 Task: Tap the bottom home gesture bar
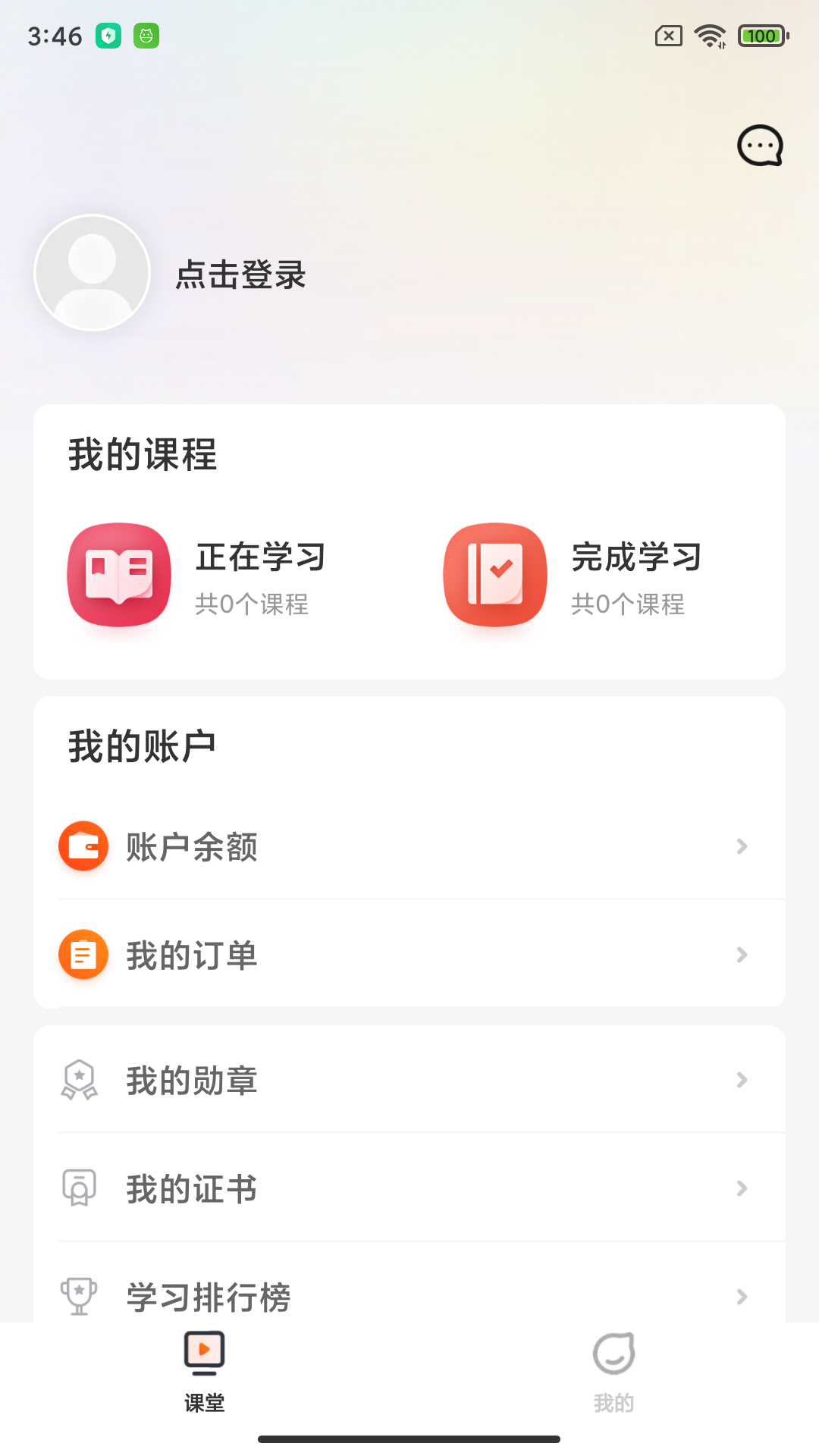(409, 1438)
